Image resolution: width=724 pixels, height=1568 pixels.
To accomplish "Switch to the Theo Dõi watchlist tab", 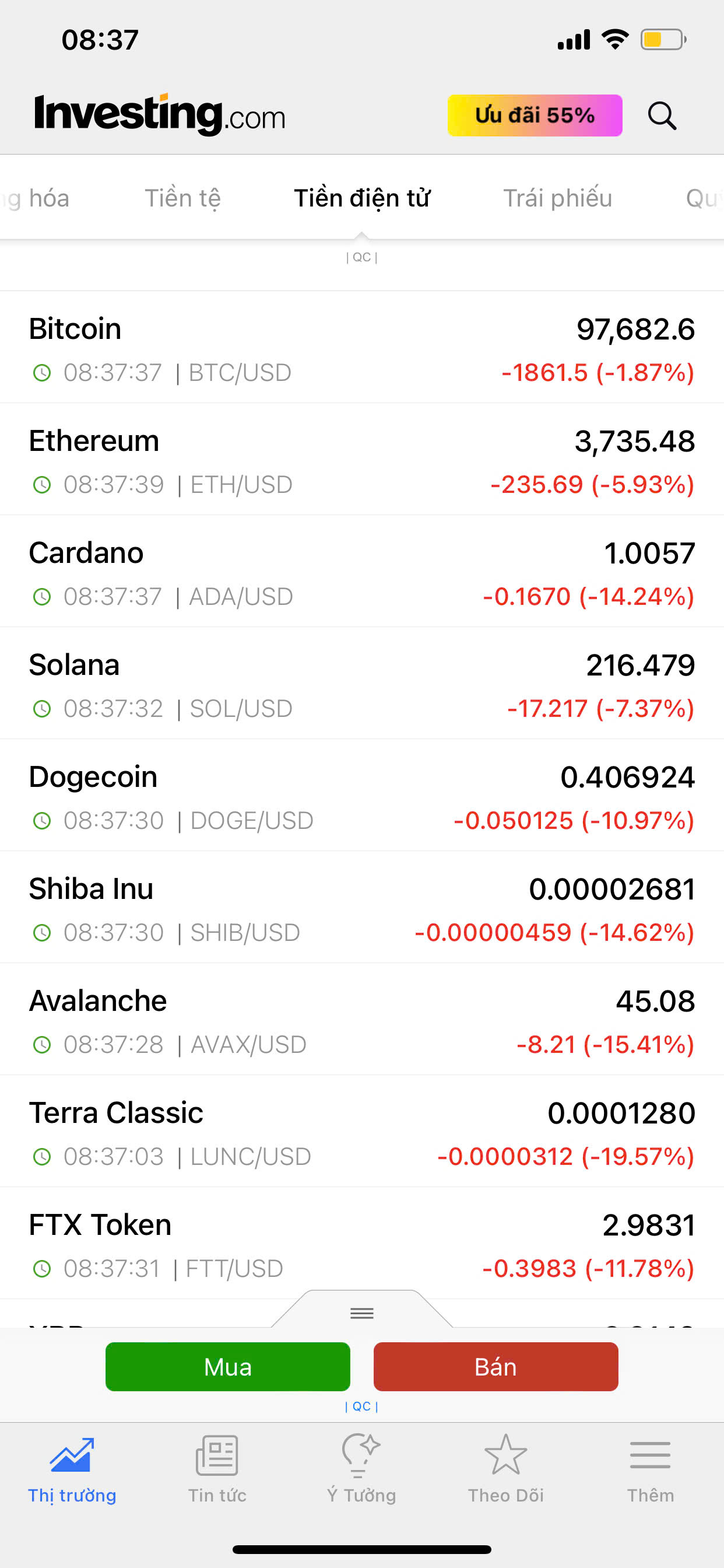I will (x=505, y=1468).
